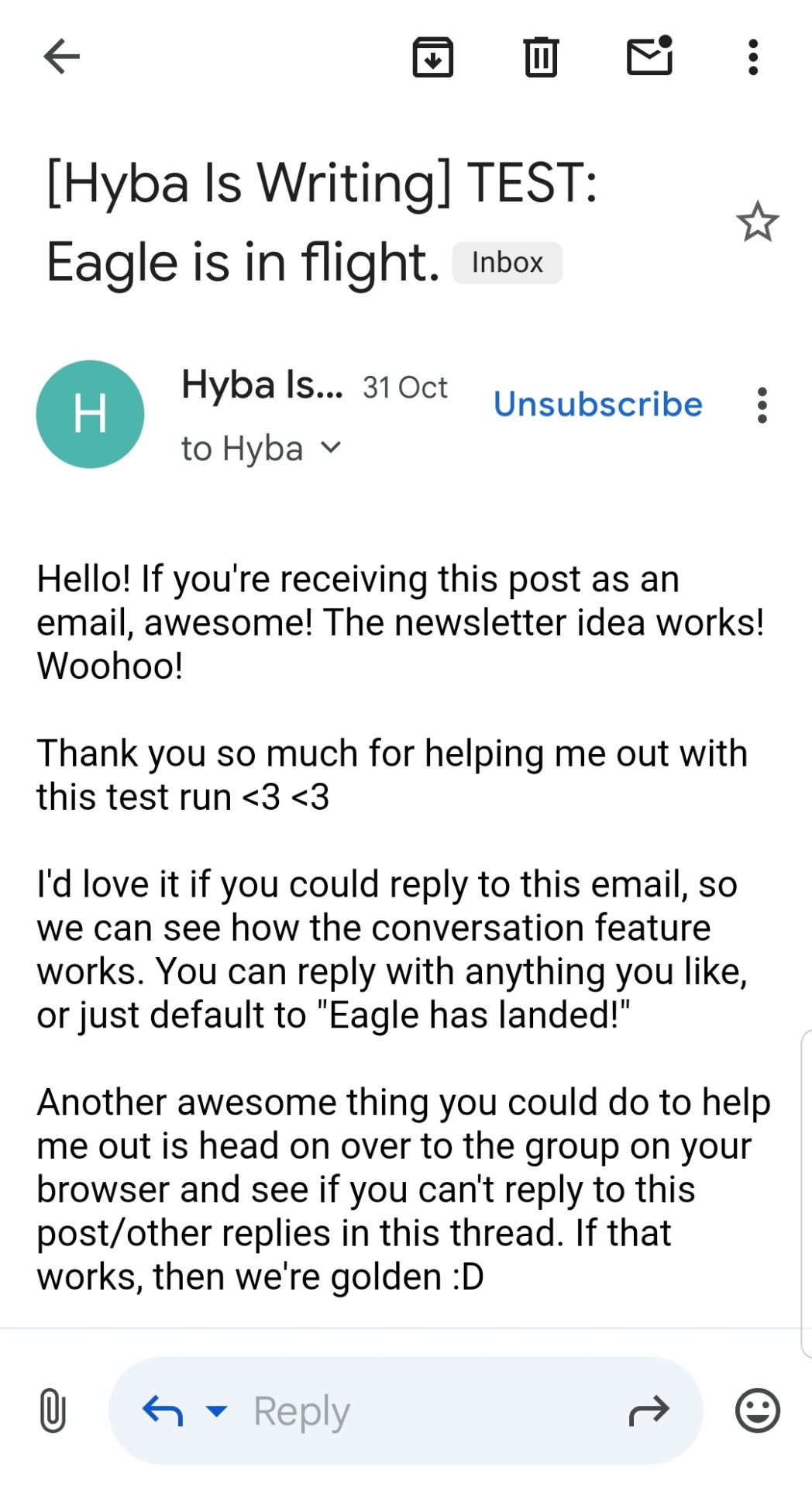
Task: Delete this email
Action: coord(541,57)
